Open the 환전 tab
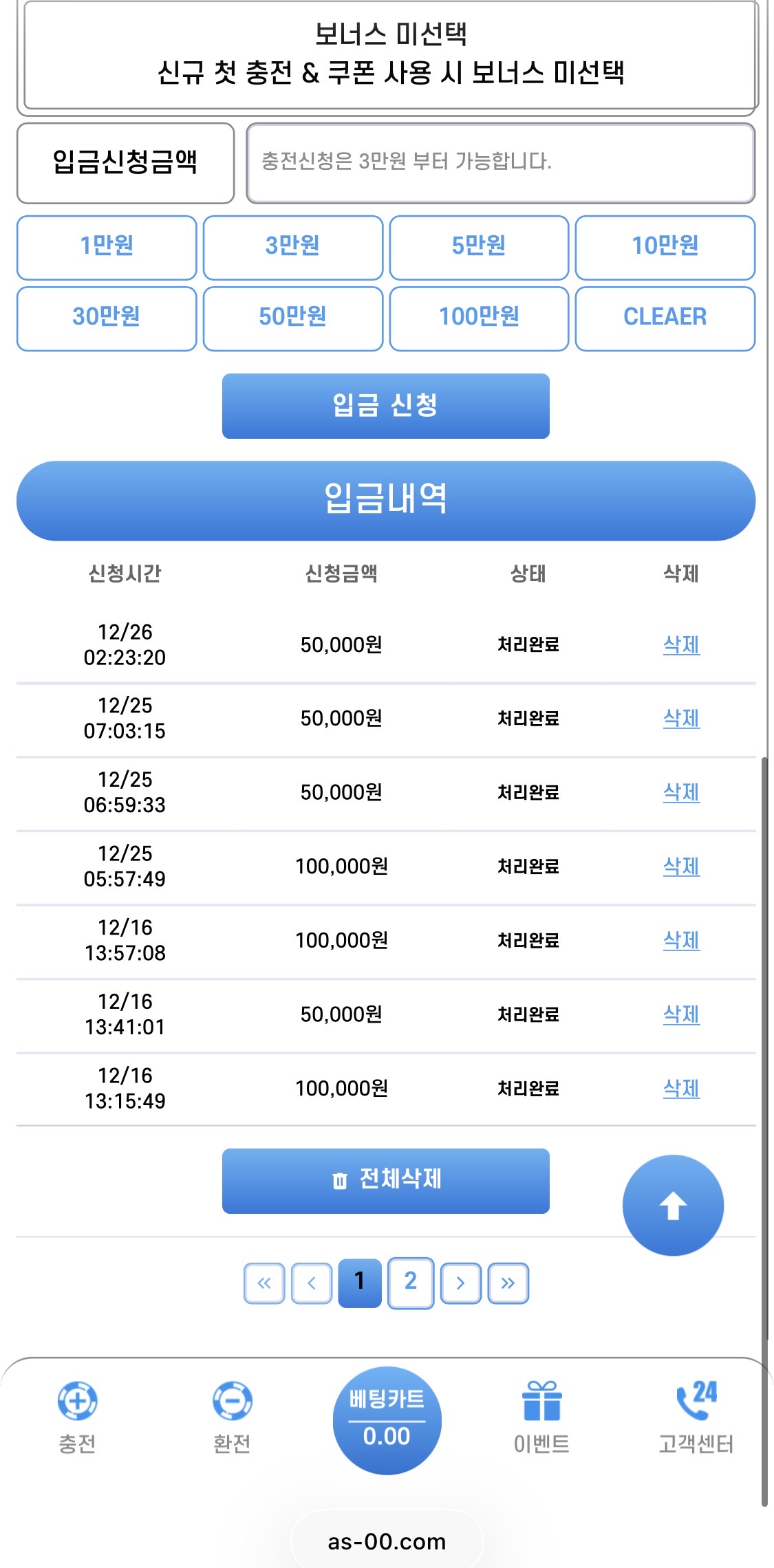 point(232,1417)
